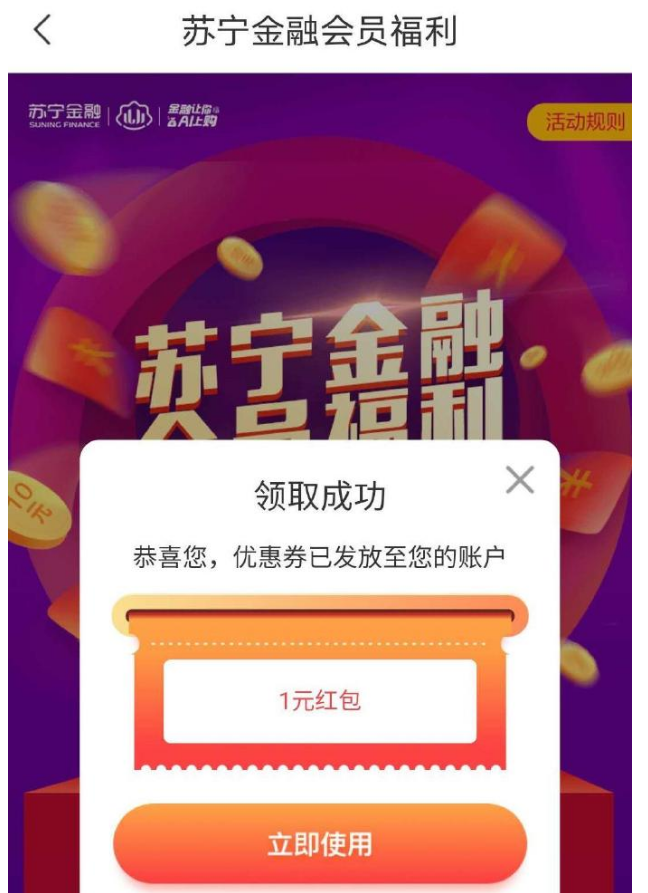Open the 活动规则 activity rules
Viewport: 648px width, 893px height.
(583, 122)
